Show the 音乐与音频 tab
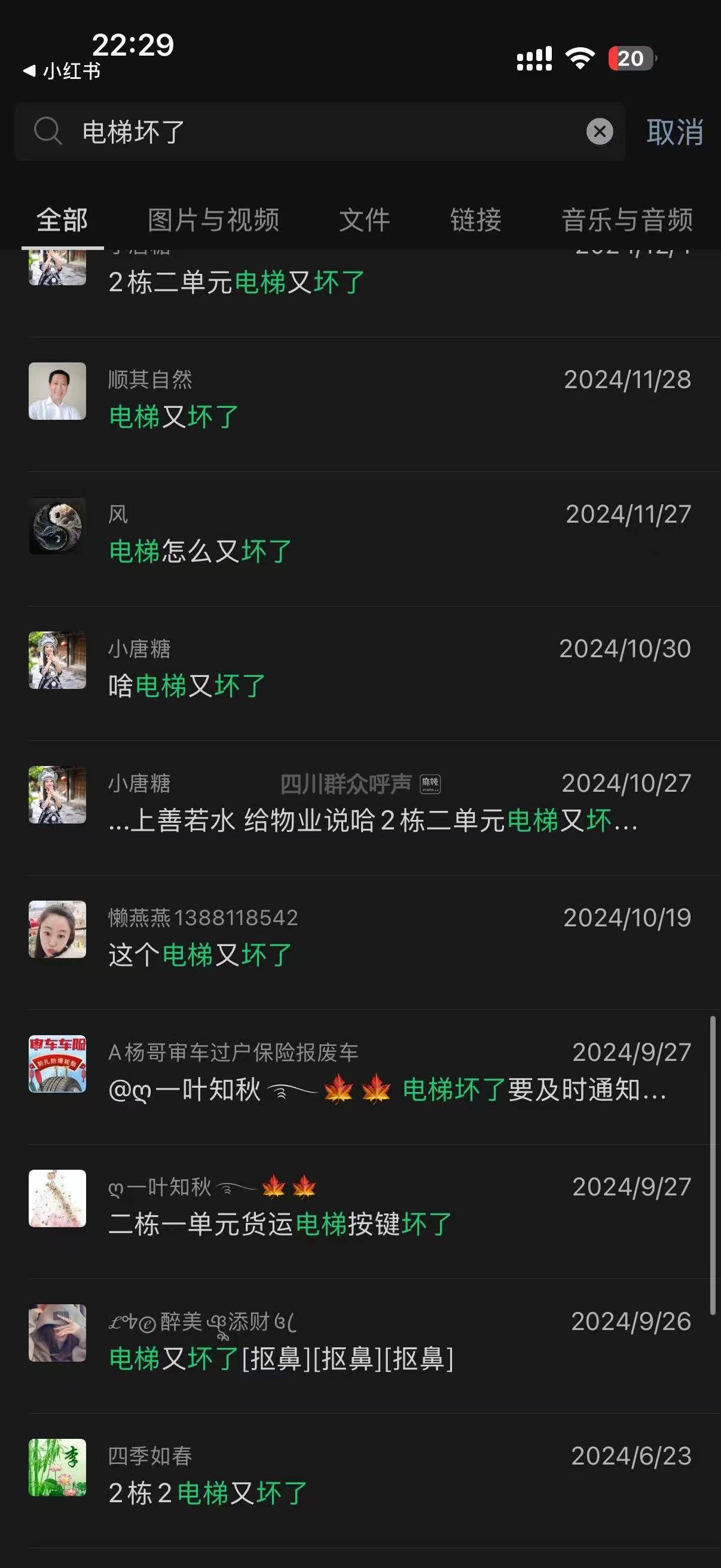 click(x=627, y=219)
